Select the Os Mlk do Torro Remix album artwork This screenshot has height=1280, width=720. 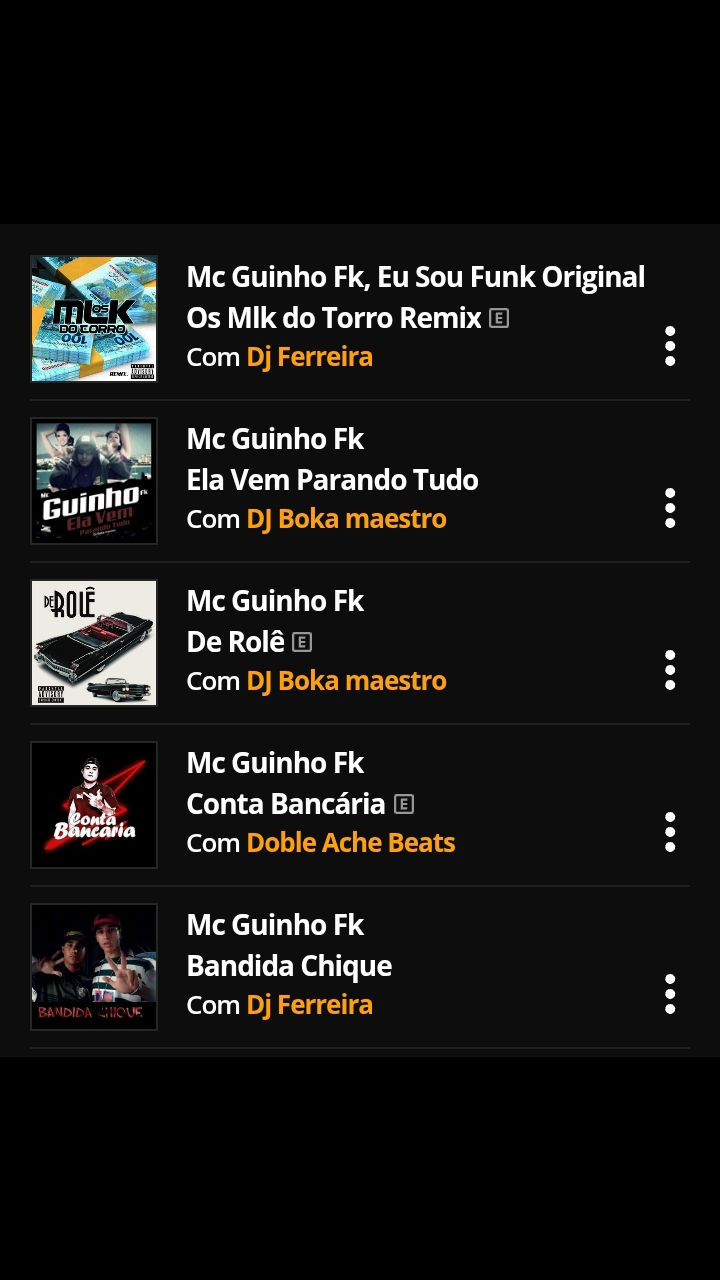pos(94,318)
